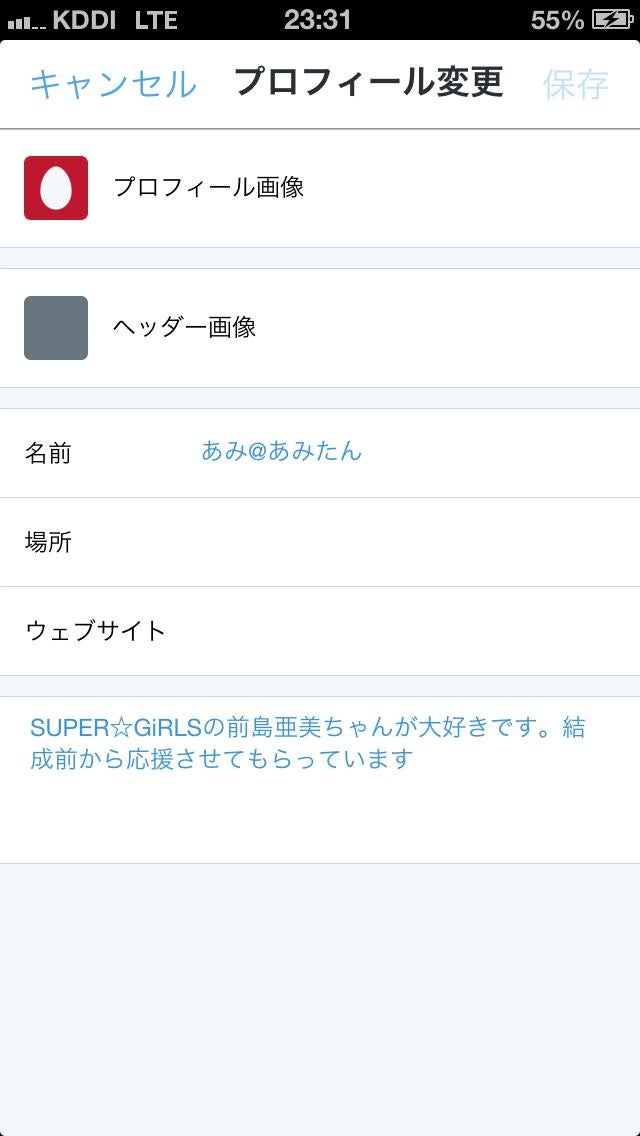This screenshot has width=640, height=1136.
Task: Tap キャンセル to cancel profile editing
Action: coord(113,84)
